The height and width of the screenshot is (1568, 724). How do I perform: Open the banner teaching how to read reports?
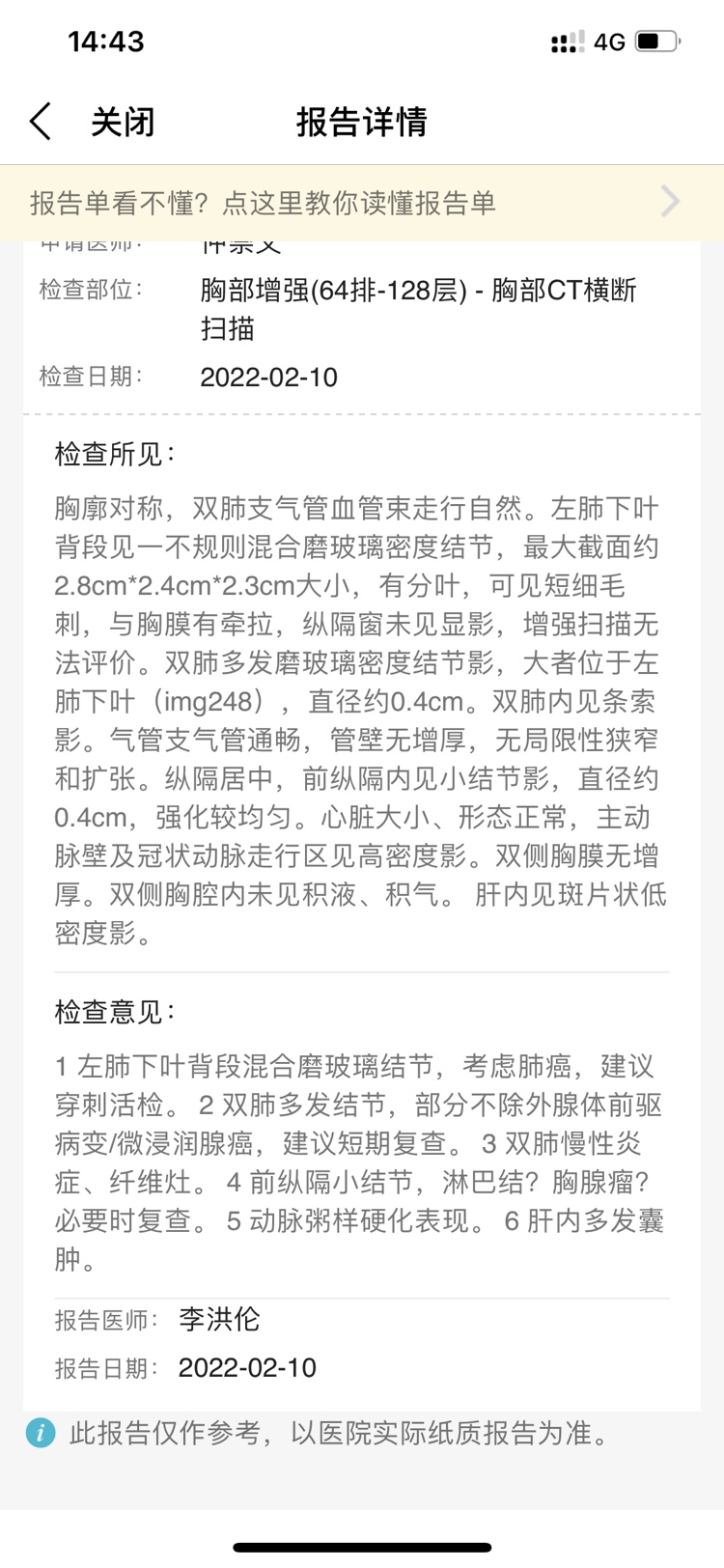(362, 203)
